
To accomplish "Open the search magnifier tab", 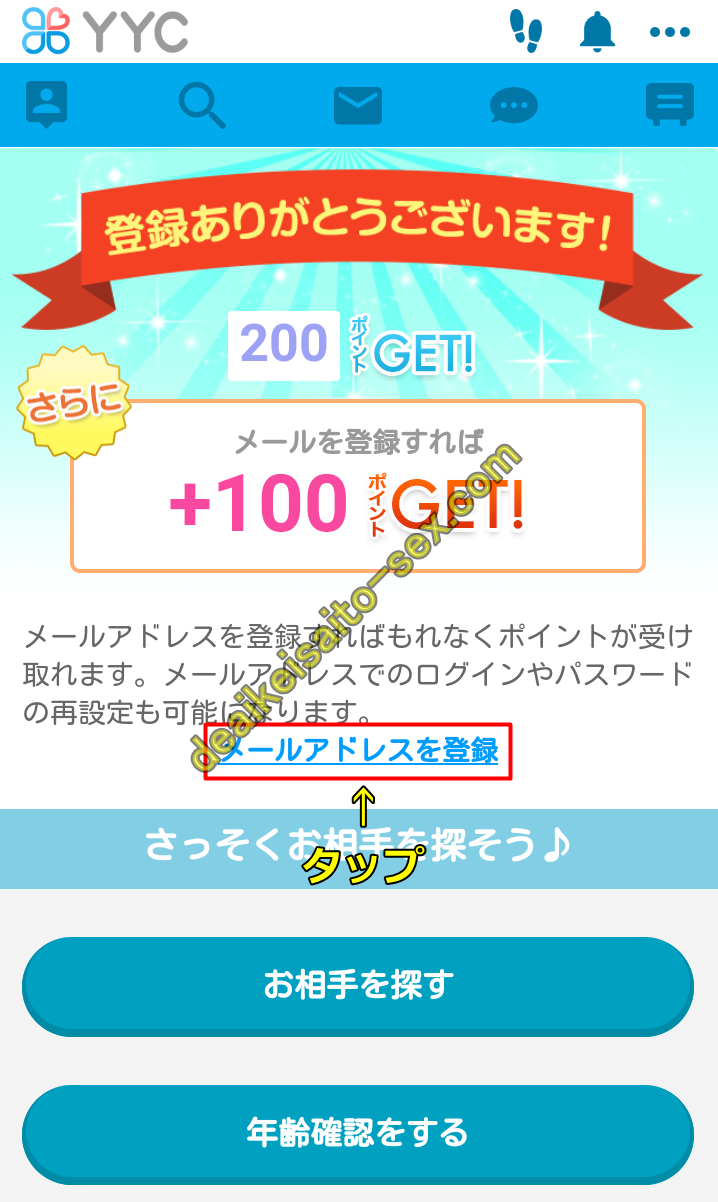I will pyautogui.click(x=202, y=104).
